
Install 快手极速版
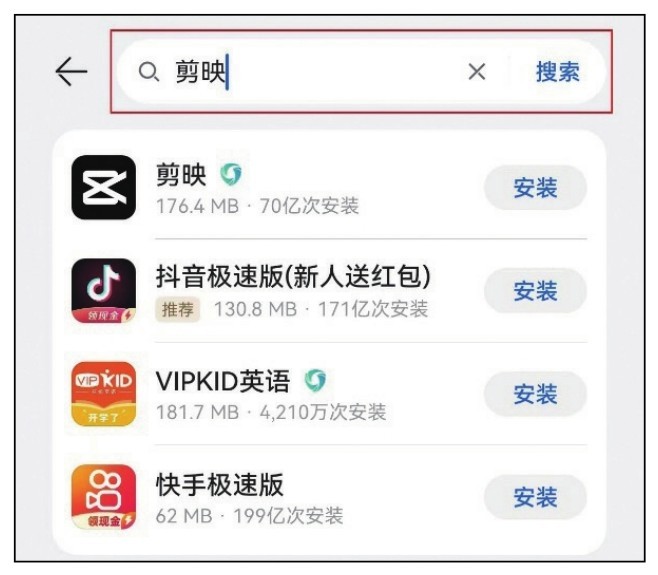pos(535,497)
